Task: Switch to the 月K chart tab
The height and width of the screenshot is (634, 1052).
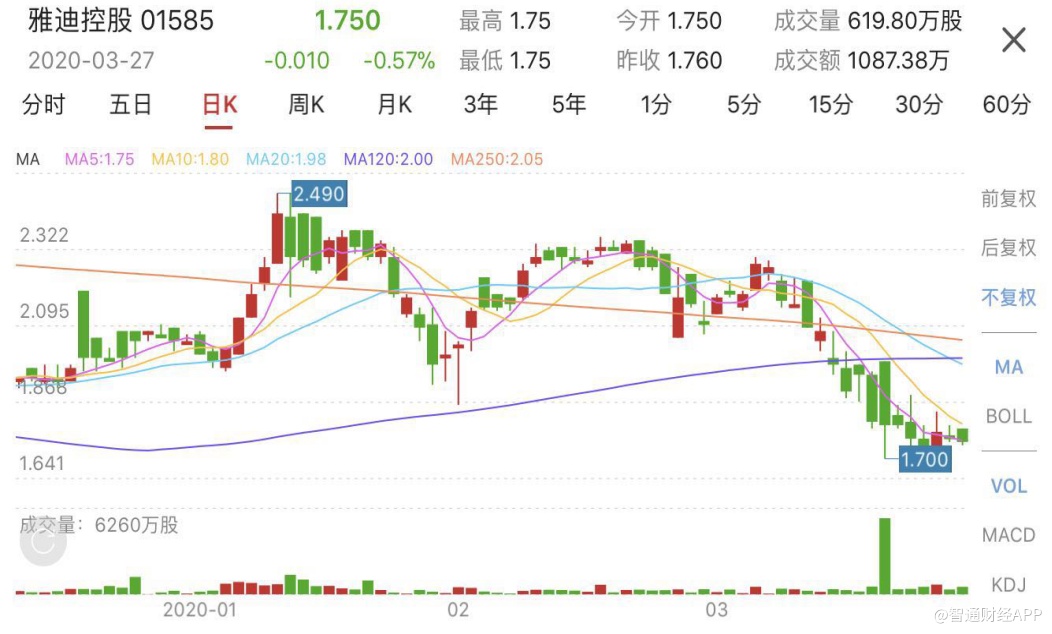Action: coord(394,104)
